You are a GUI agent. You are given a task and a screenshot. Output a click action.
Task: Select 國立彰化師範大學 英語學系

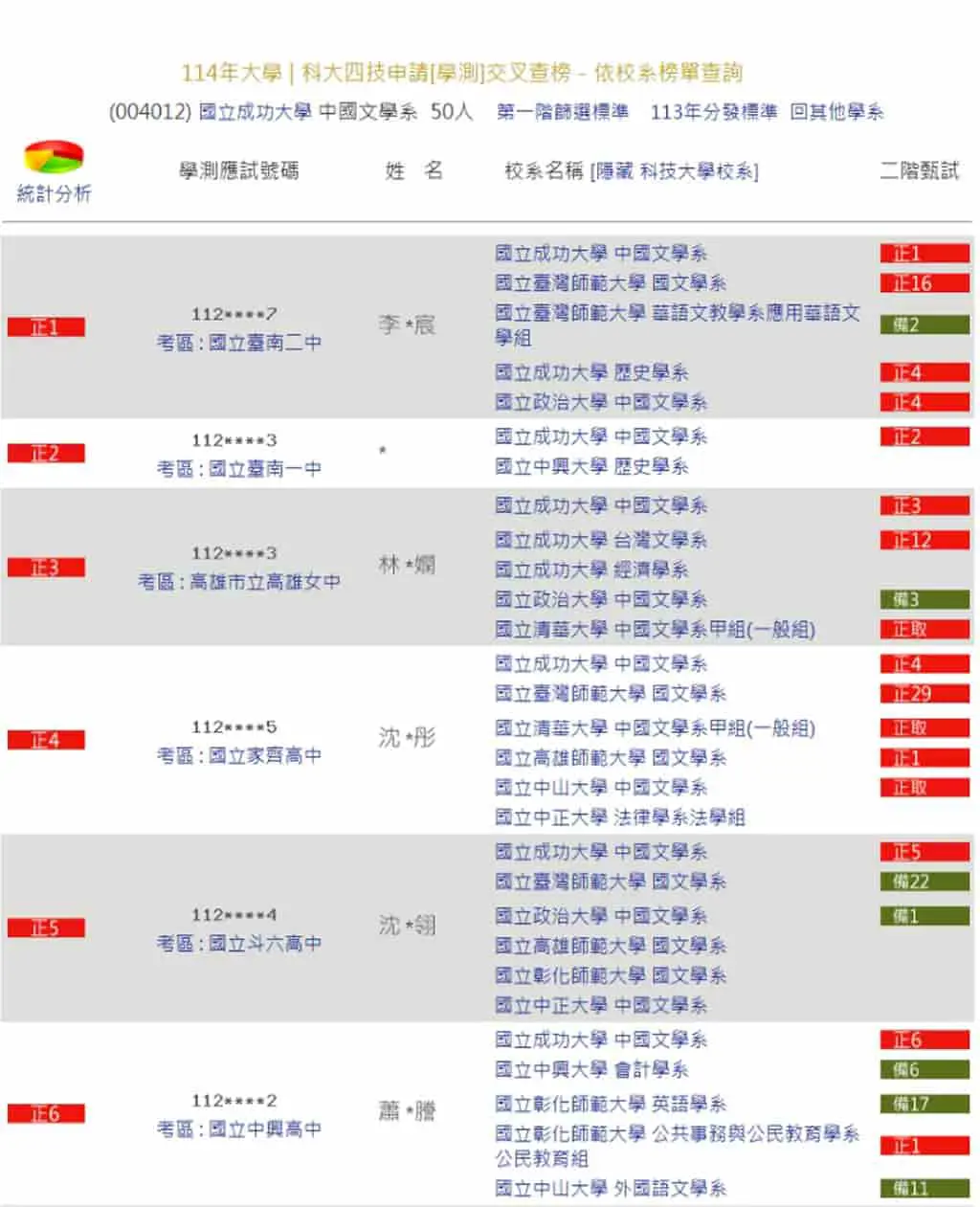tap(611, 1104)
